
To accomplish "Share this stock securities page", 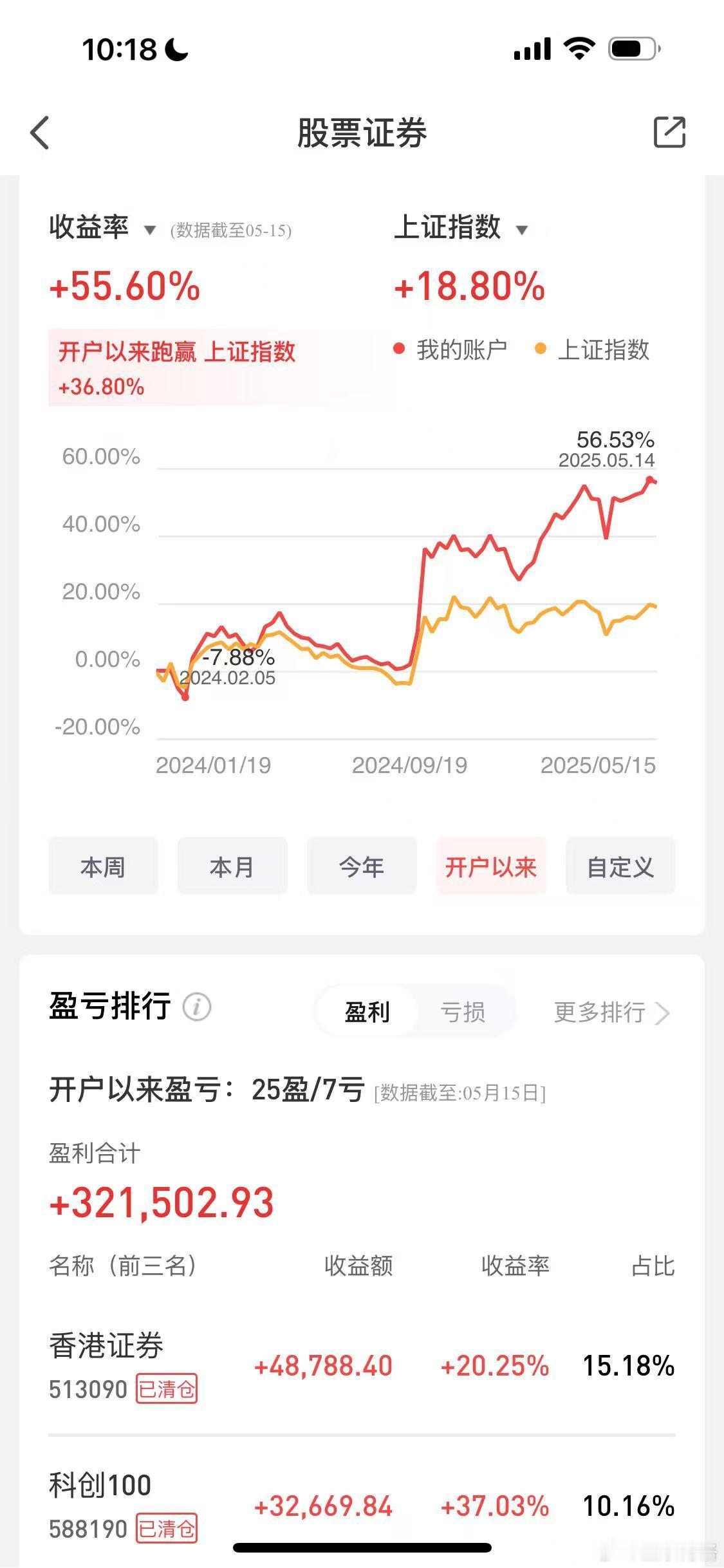I will [669, 132].
